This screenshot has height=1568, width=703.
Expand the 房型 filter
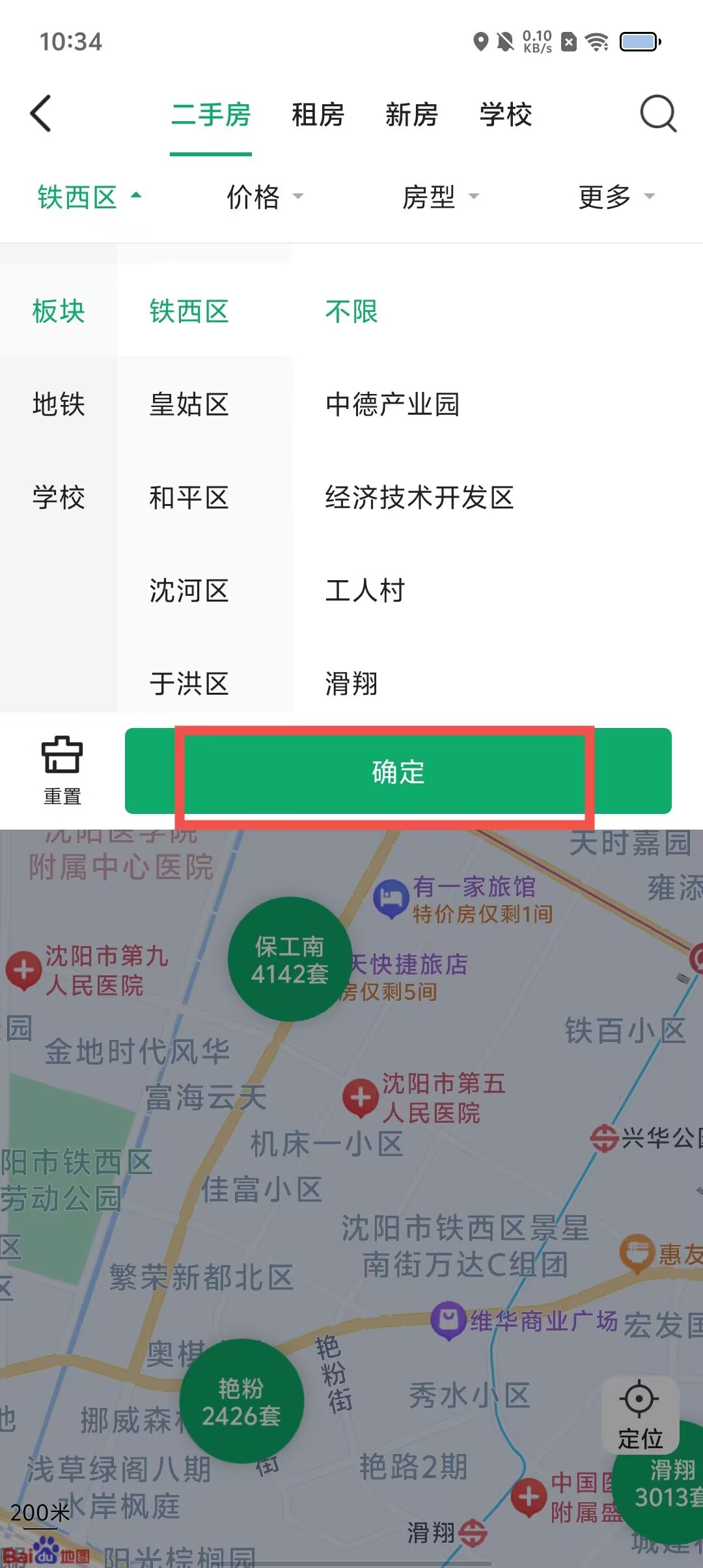[x=440, y=197]
